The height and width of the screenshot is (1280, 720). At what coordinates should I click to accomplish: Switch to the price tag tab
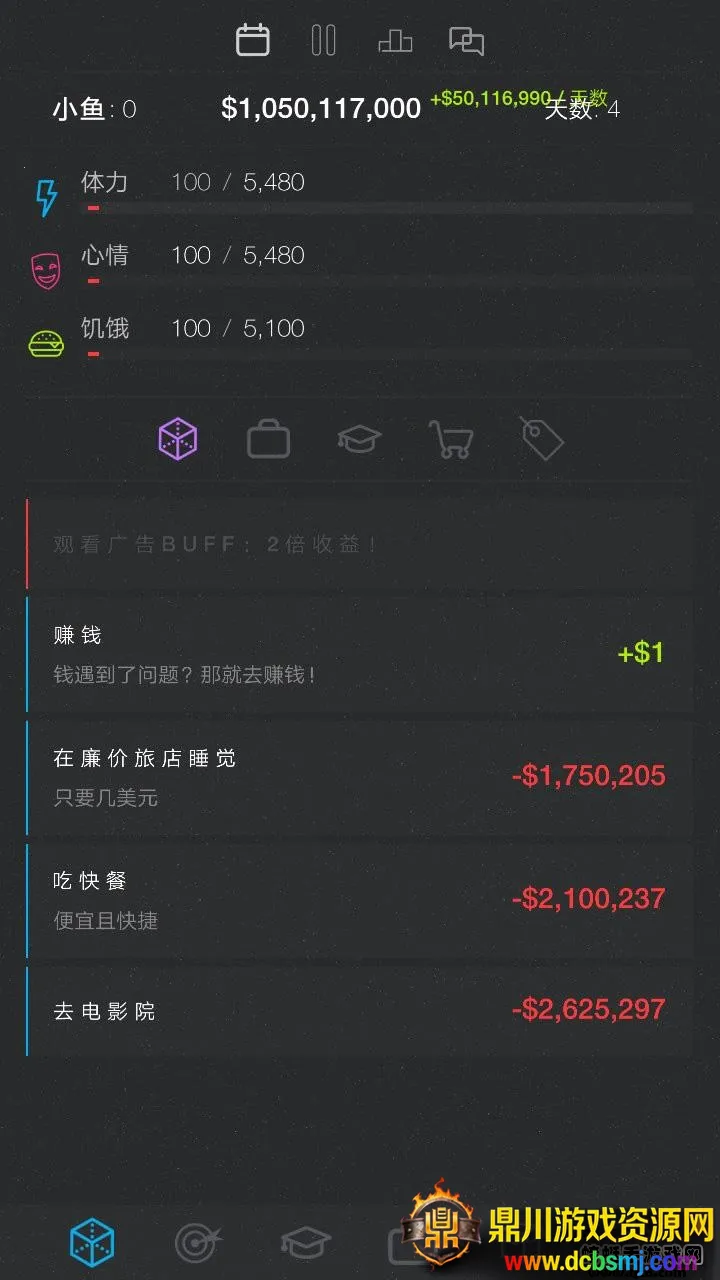click(541, 439)
